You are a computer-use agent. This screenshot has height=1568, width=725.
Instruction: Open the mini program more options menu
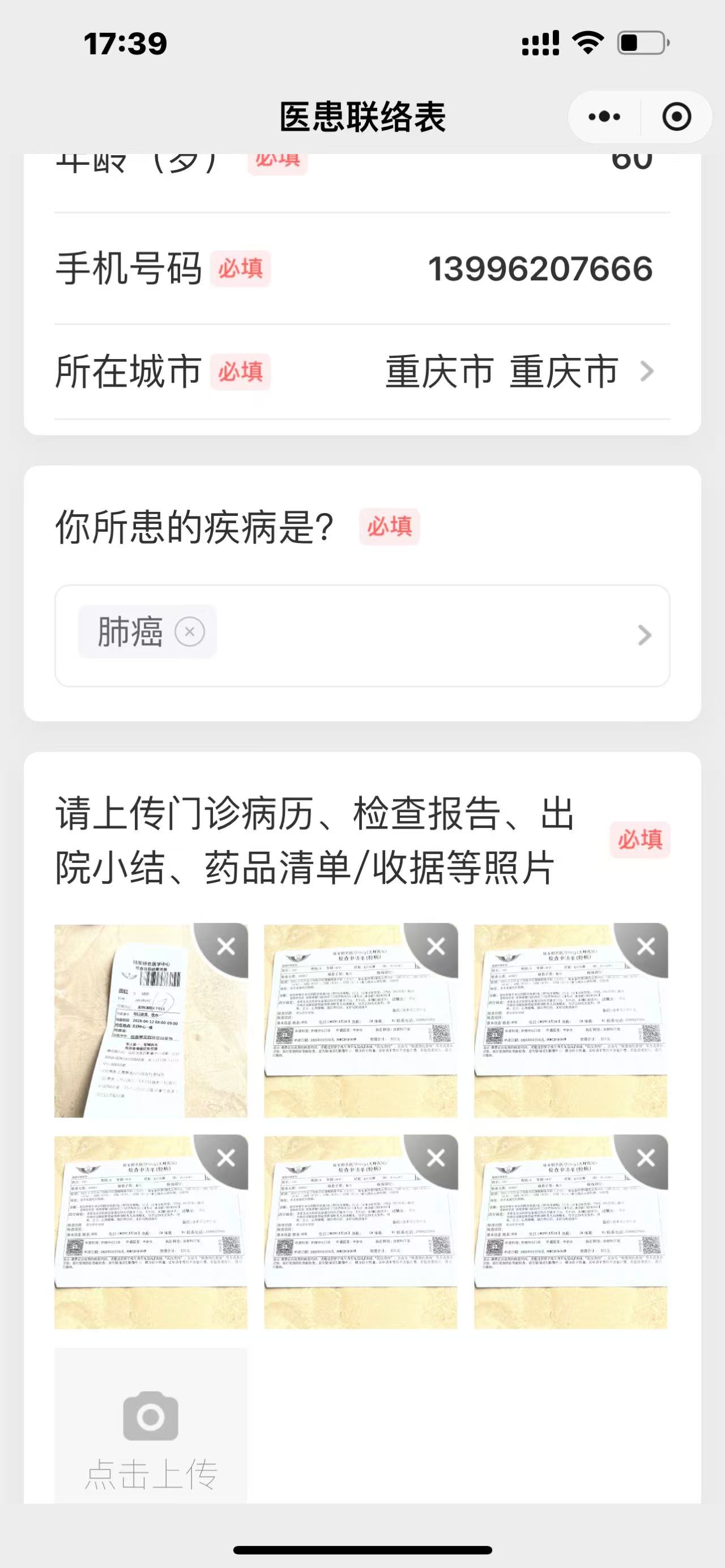tap(604, 116)
